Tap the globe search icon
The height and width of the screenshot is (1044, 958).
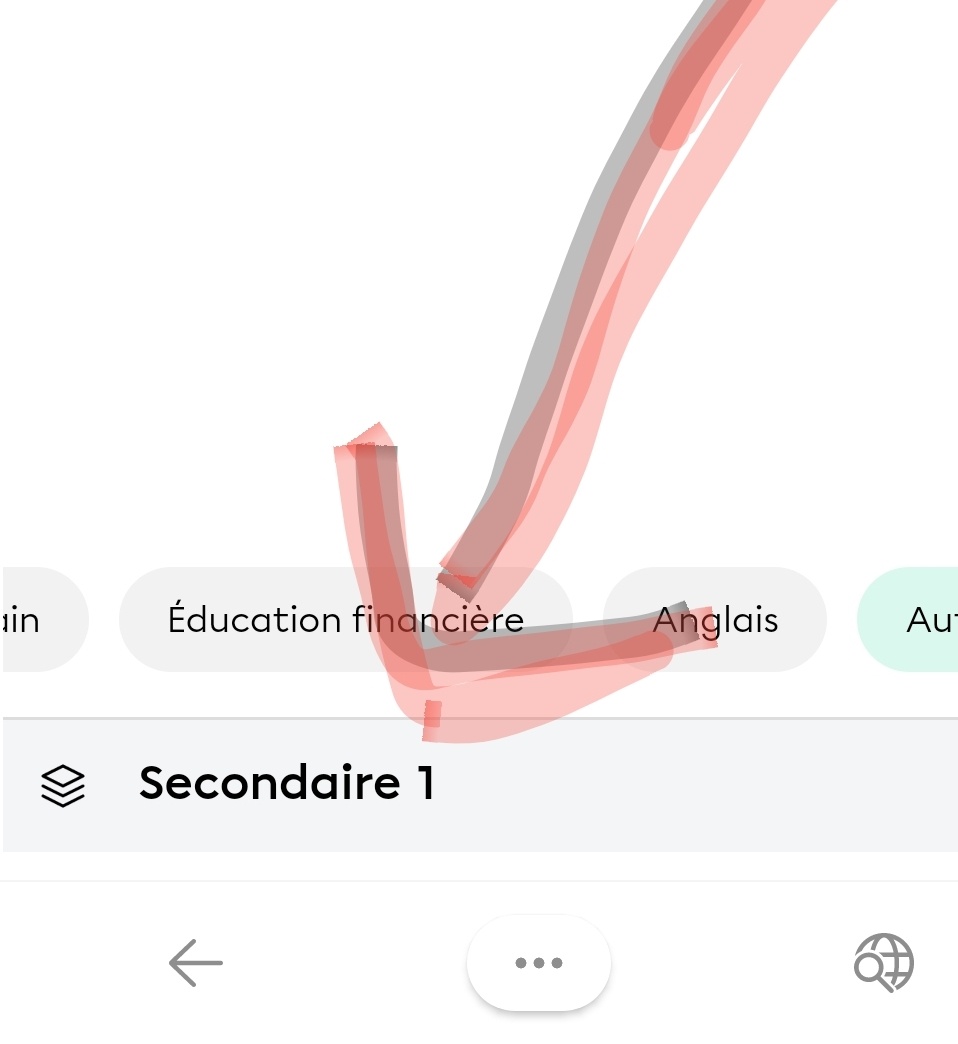[883, 963]
